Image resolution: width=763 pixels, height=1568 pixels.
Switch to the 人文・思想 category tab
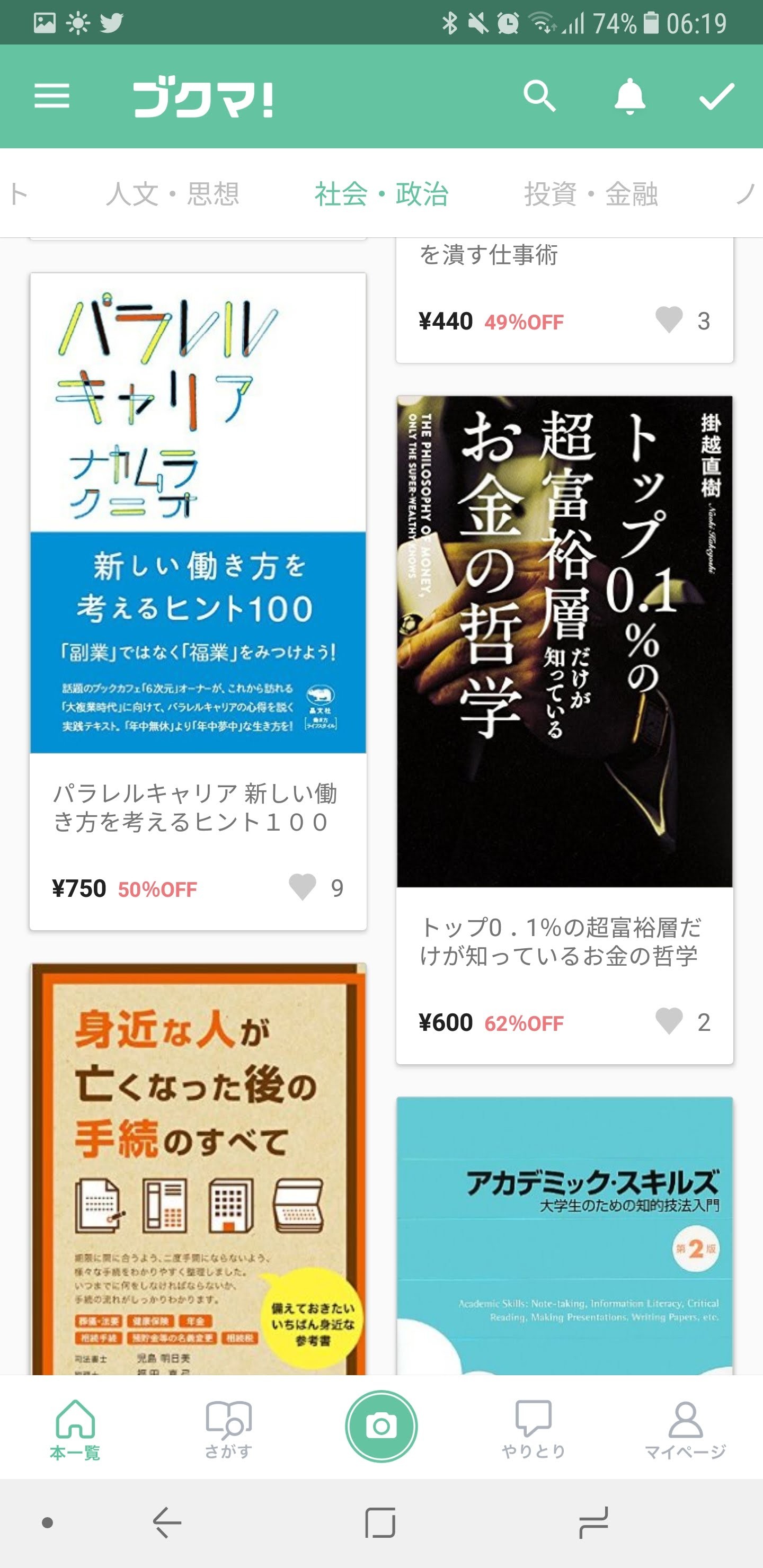click(172, 194)
